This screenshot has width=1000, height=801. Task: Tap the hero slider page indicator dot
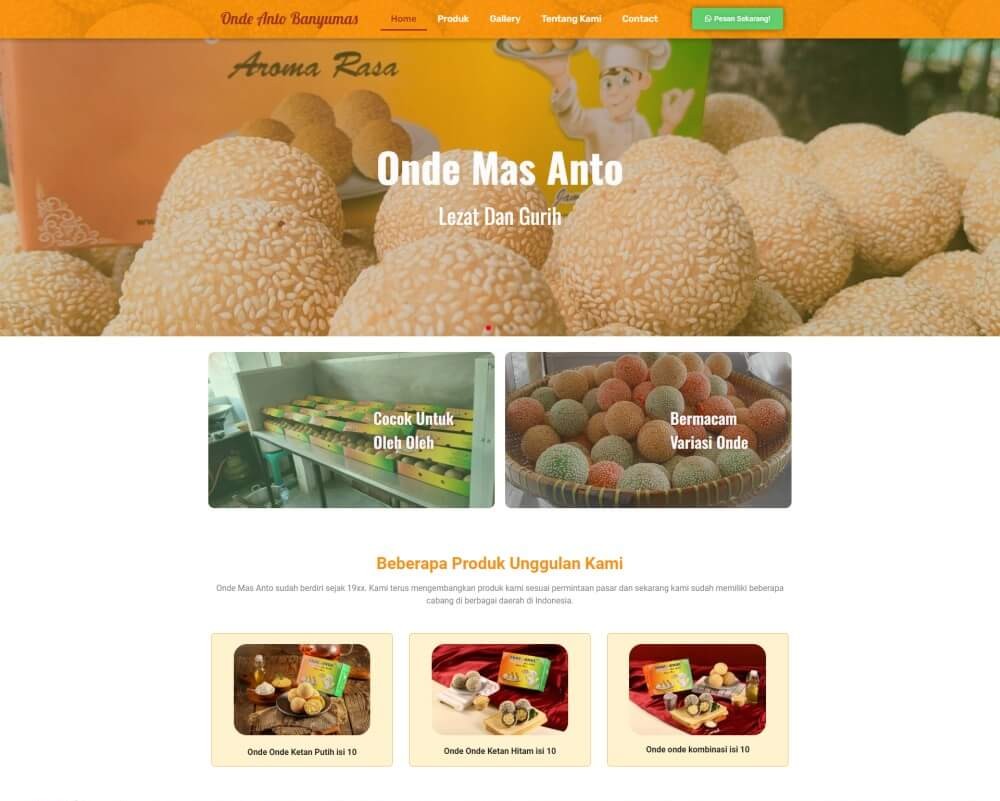(x=488, y=328)
